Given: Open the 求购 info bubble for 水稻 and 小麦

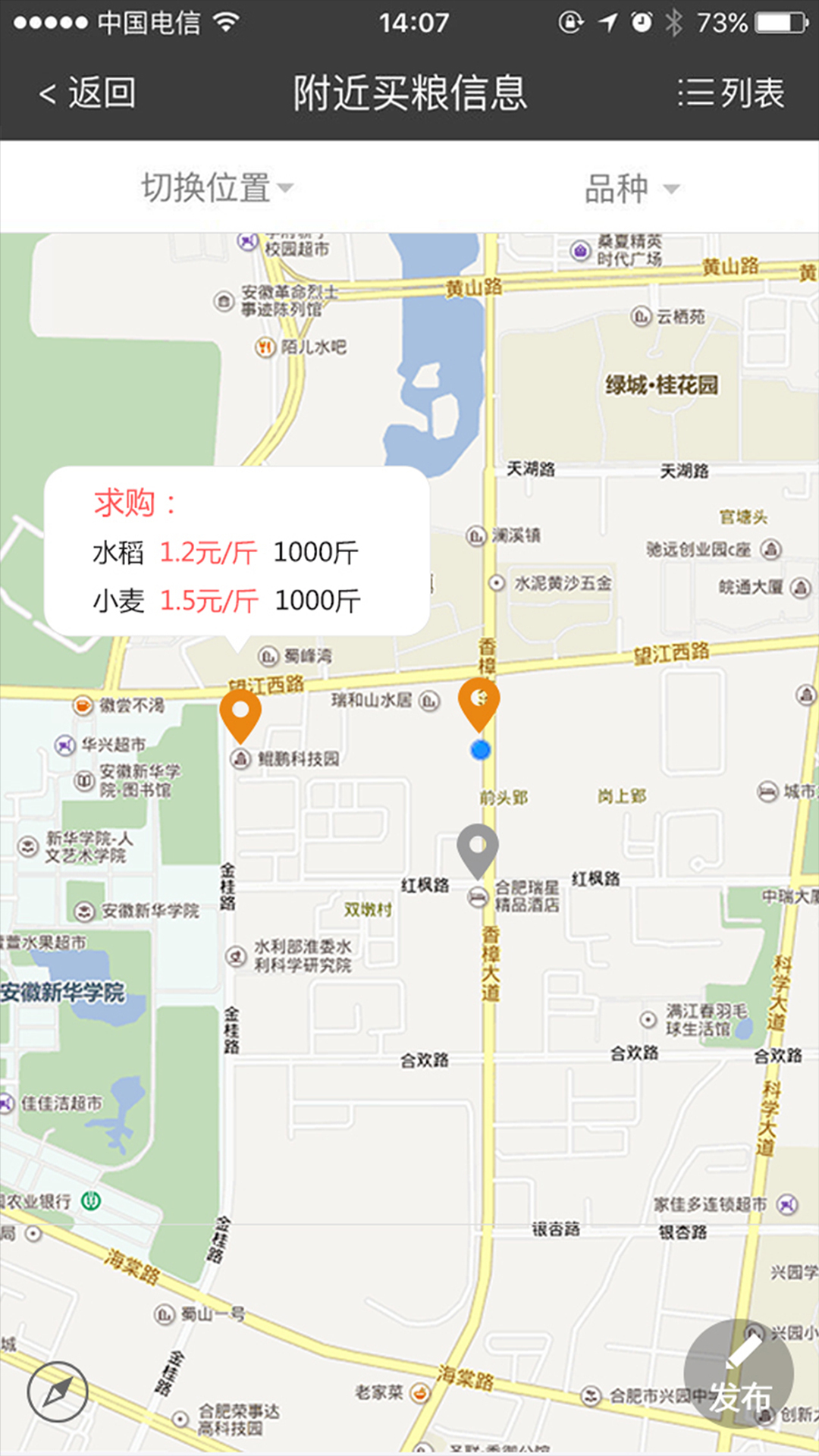Looking at the screenshot, I should tap(237, 552).
